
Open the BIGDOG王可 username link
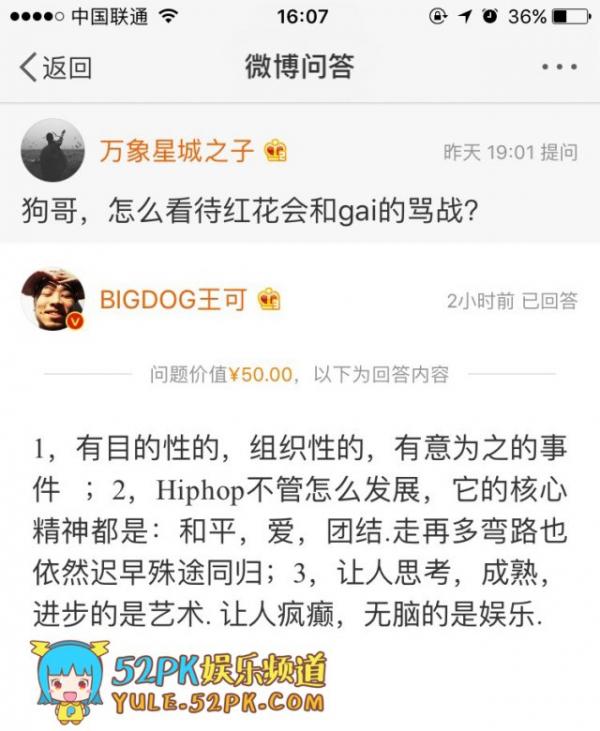(173, 299)
